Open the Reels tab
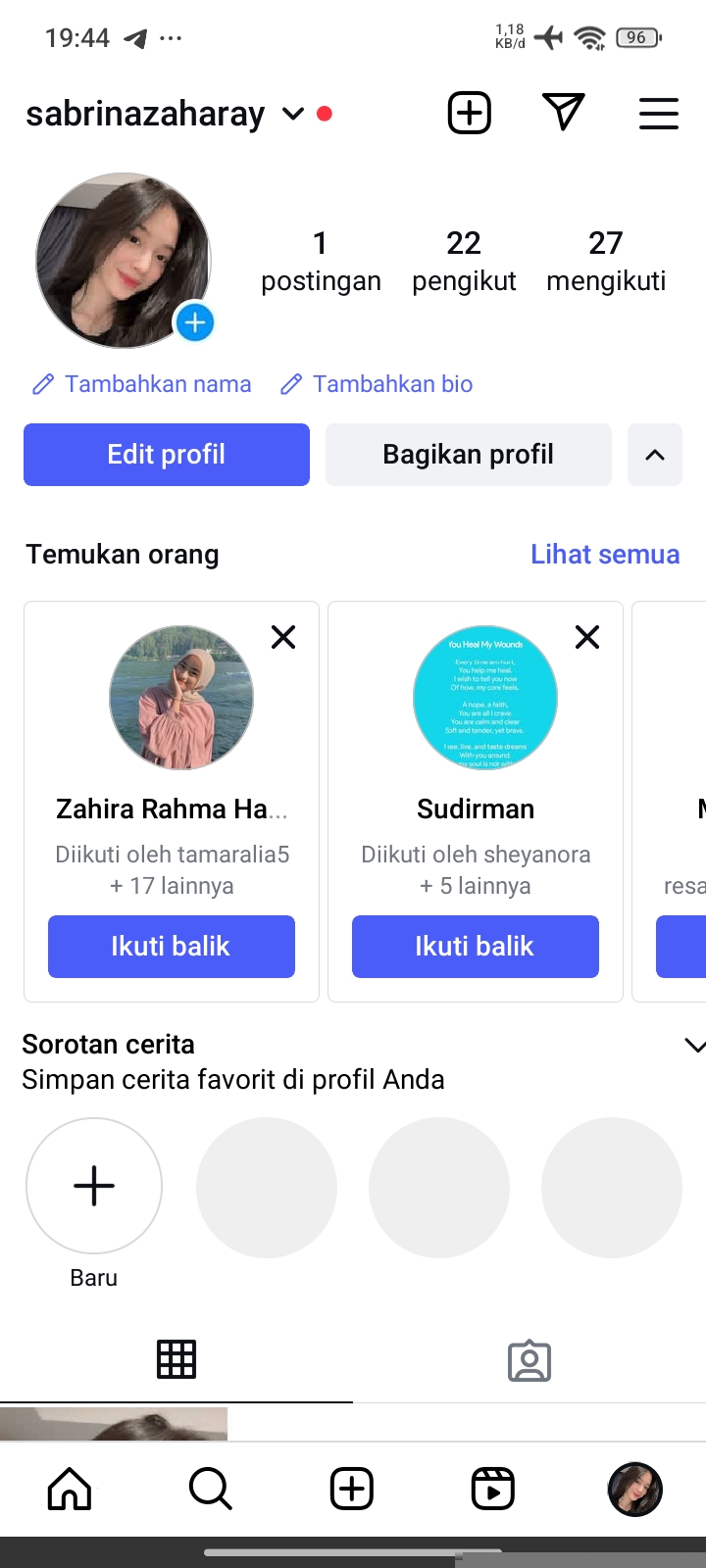The height and width of the screenshot is (1568, 706). pos(493,1490)
